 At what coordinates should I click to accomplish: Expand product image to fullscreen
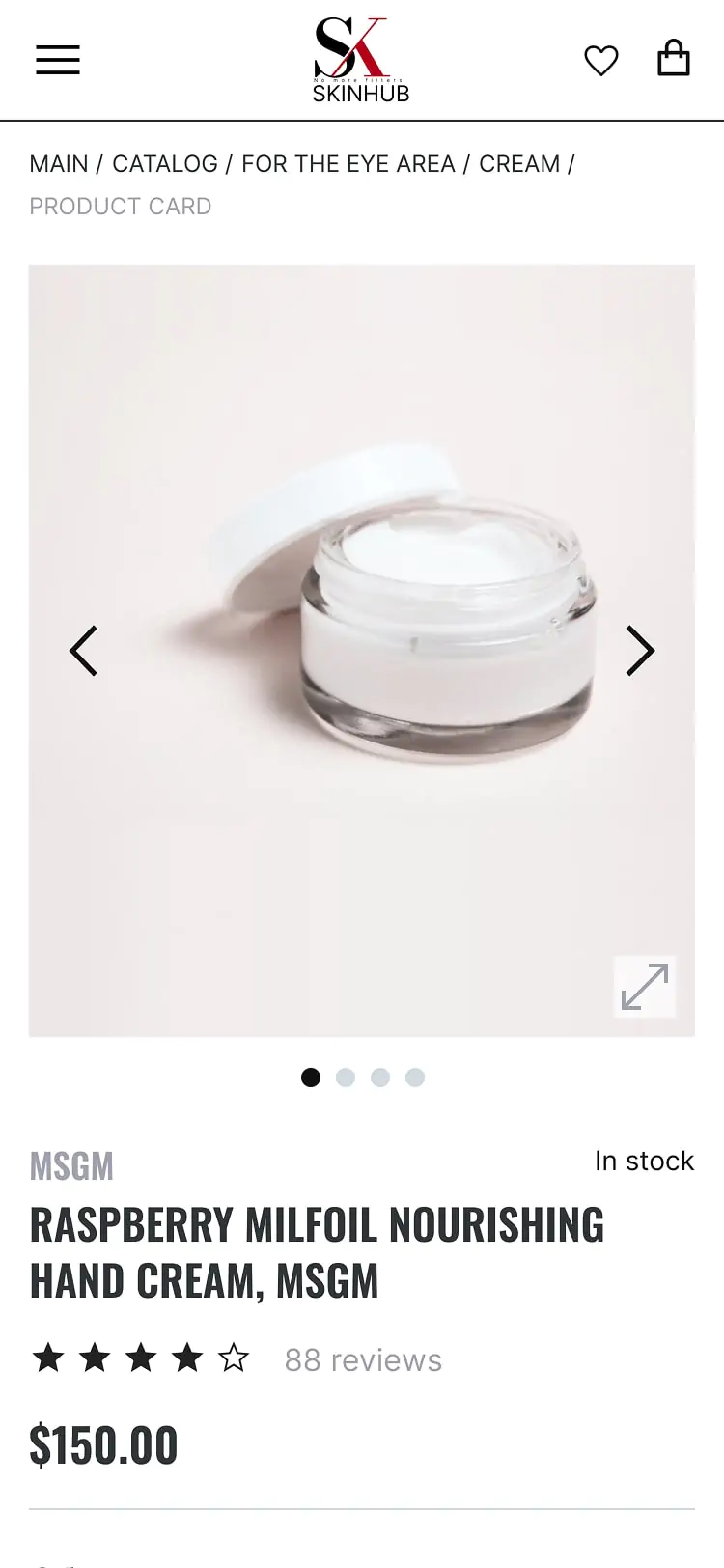tap(645, 986)
